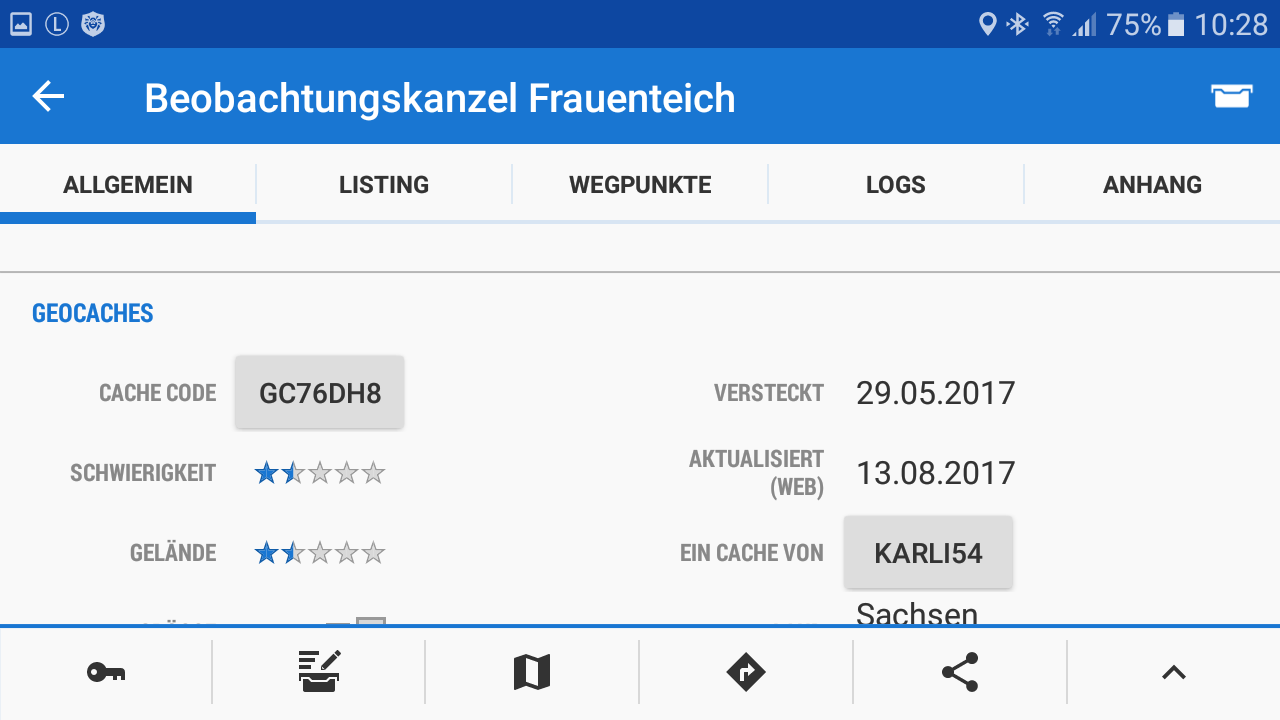Select the Allgemein tab

[x=128, y=185]
